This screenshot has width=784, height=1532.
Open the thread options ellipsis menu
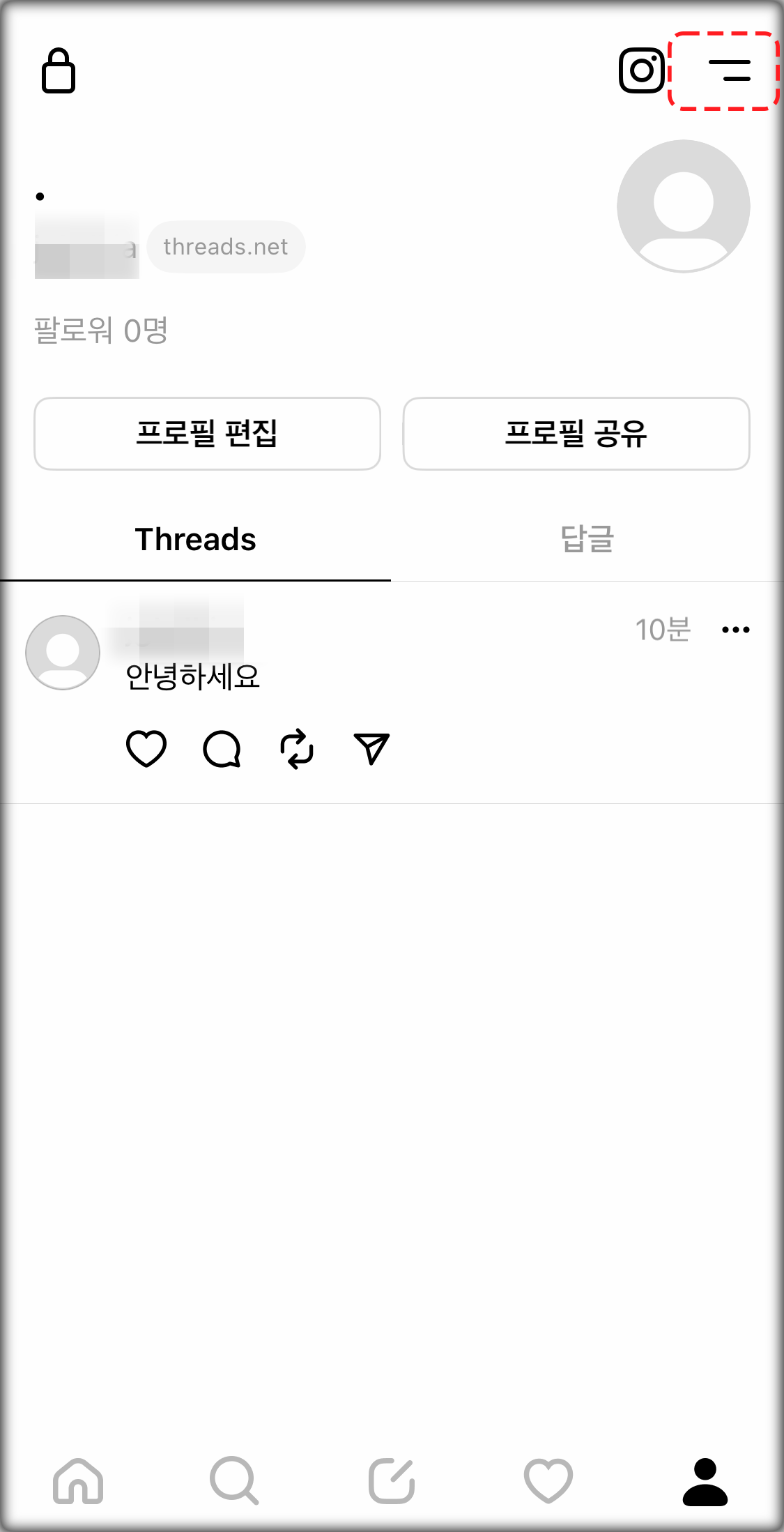pyautogui.click(x=735, y=629)
